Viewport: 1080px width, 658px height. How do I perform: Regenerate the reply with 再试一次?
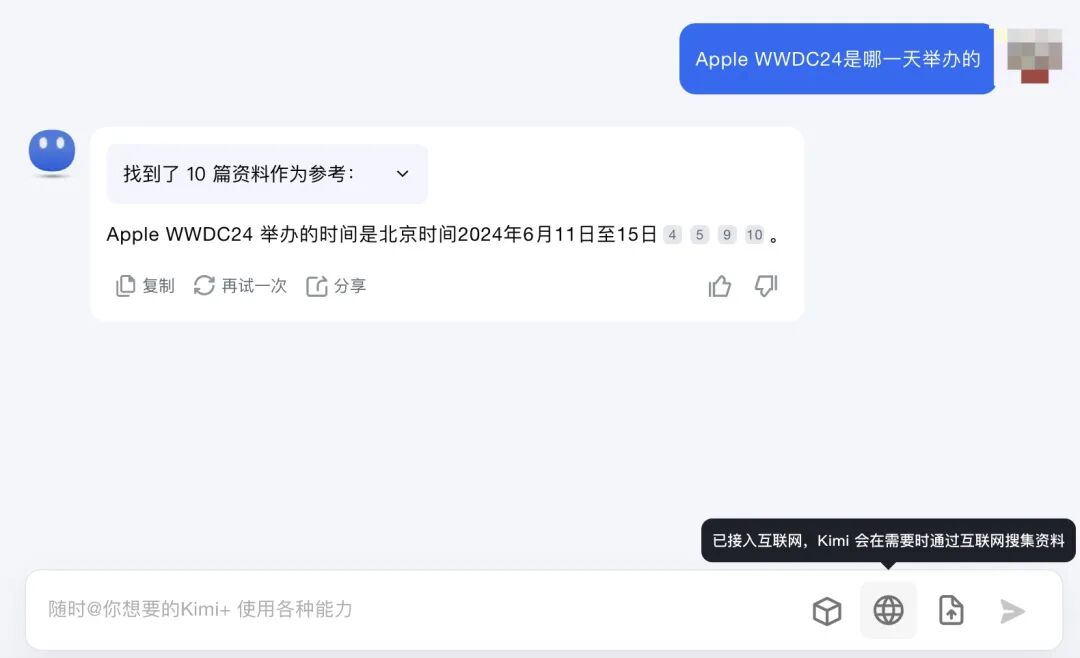tap(240, 286)
